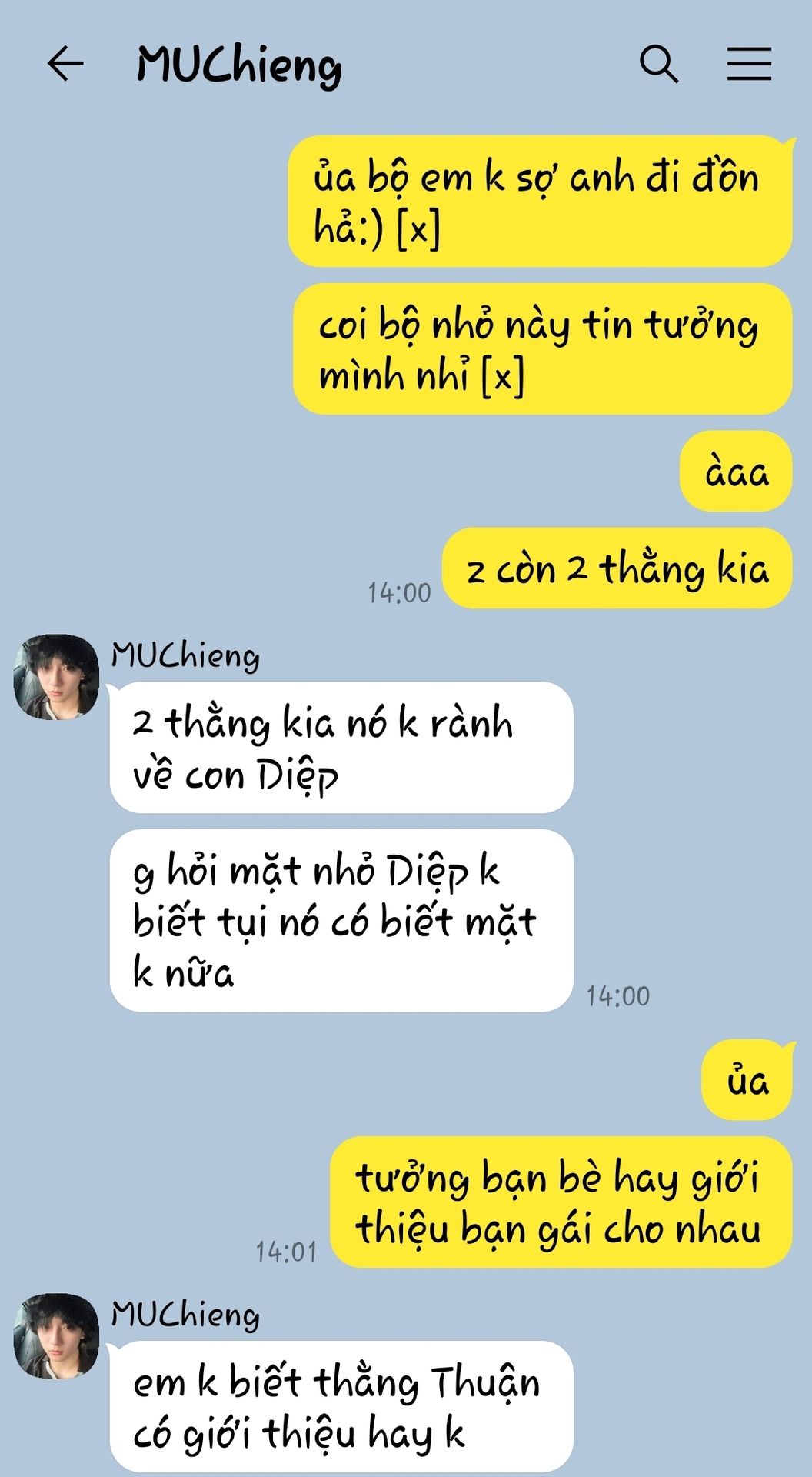The height and width of the screenshot is (1477, 812).
Task: Open MUChieng's profile picture above 'em k biết'
Action: point(56,1336)
